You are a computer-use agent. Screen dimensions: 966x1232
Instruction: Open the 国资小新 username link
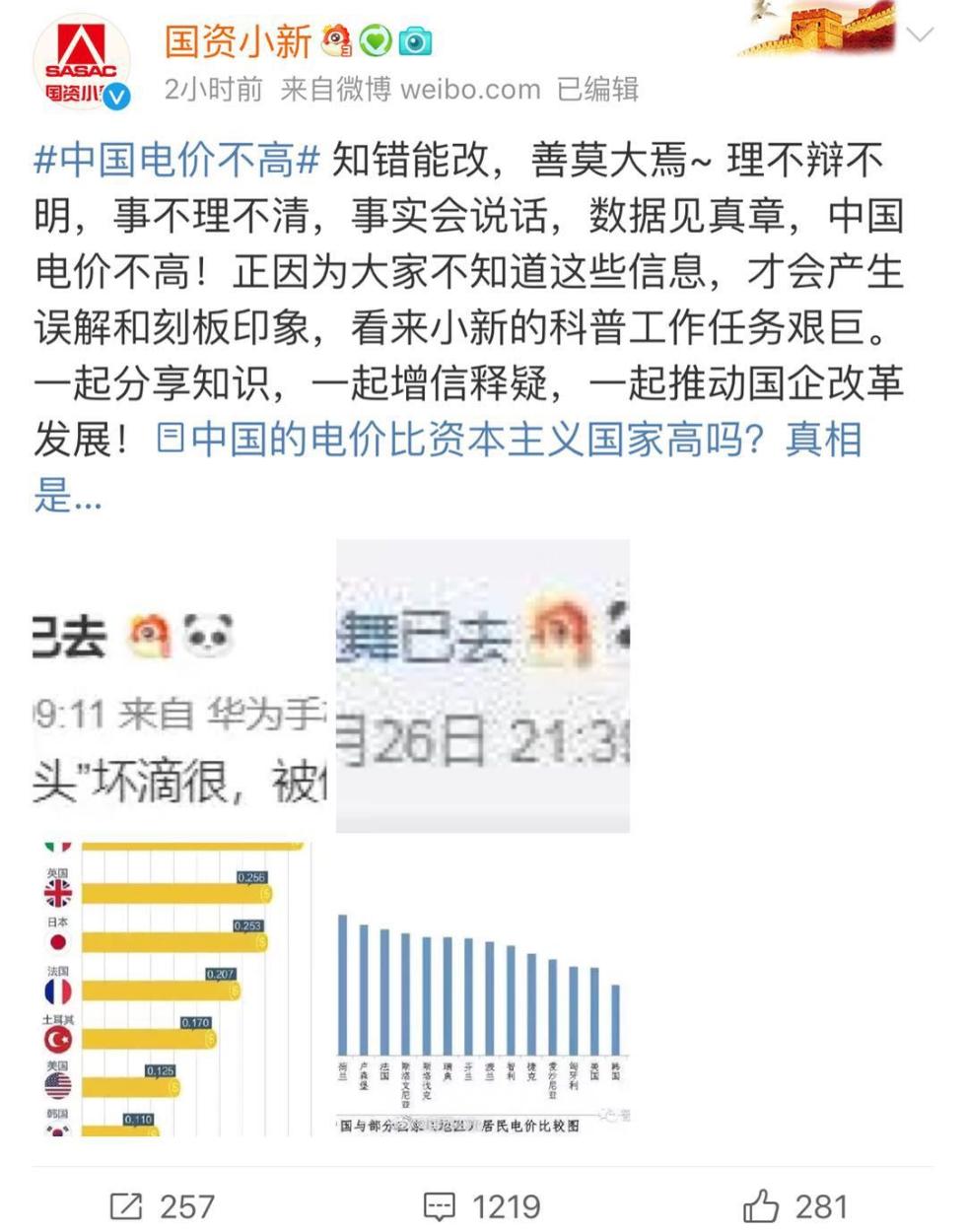click(x=237, y=40)
